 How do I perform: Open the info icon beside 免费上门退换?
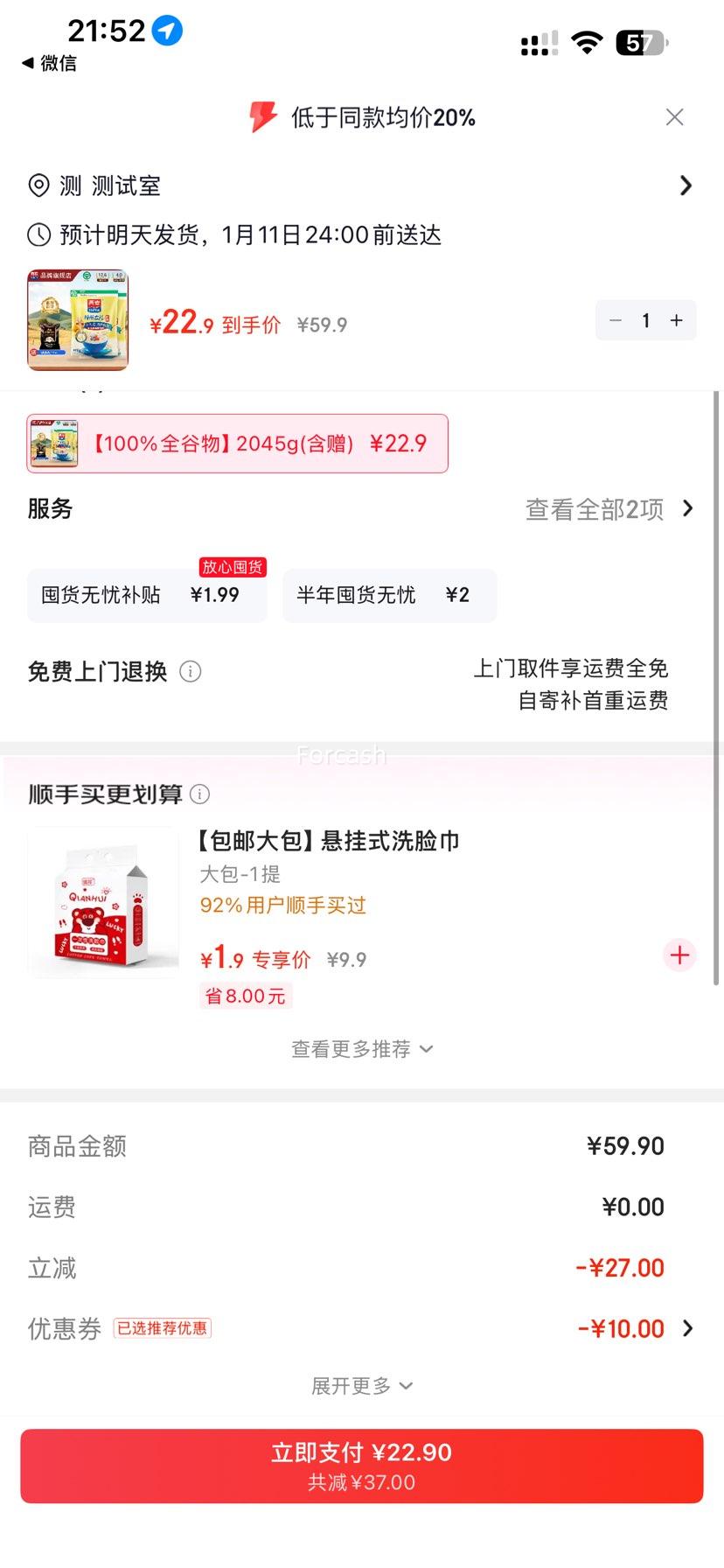[x=190, y=672]
